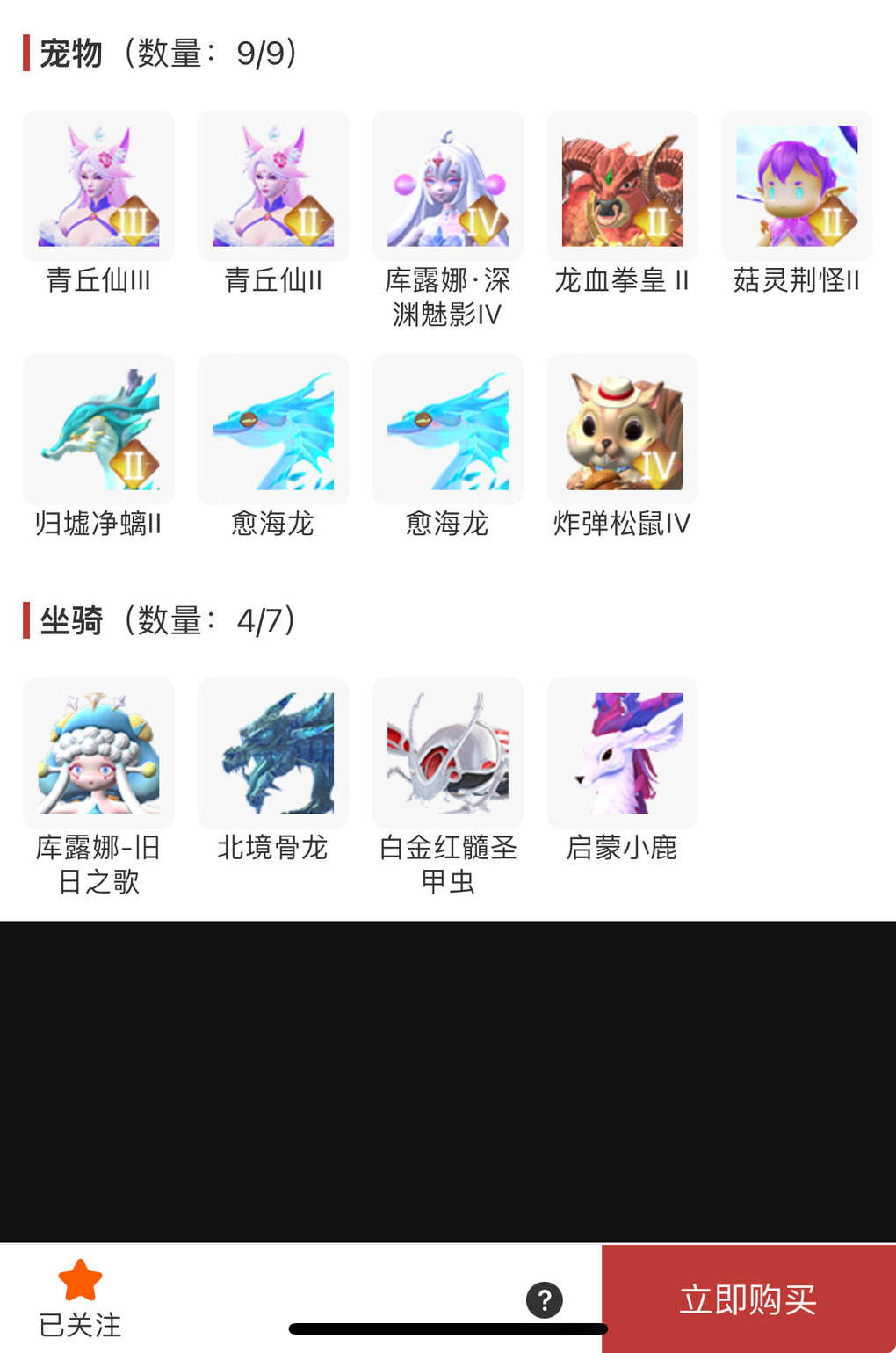View the 北境骨龙 mount
Viewport: 896px width, 1353px height.
pos(273,753)
